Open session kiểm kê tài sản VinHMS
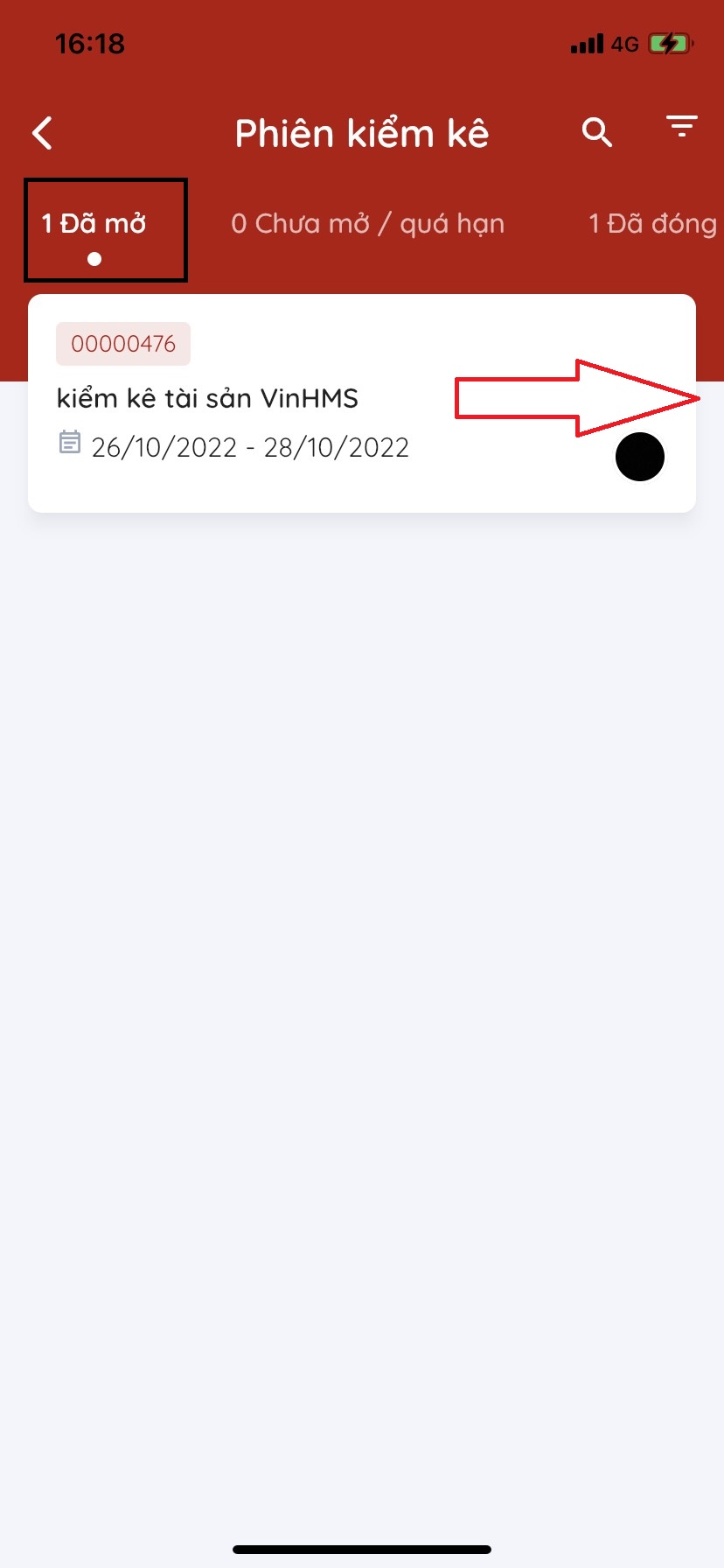Screen dimensions: 724x1568 [262, 402]
